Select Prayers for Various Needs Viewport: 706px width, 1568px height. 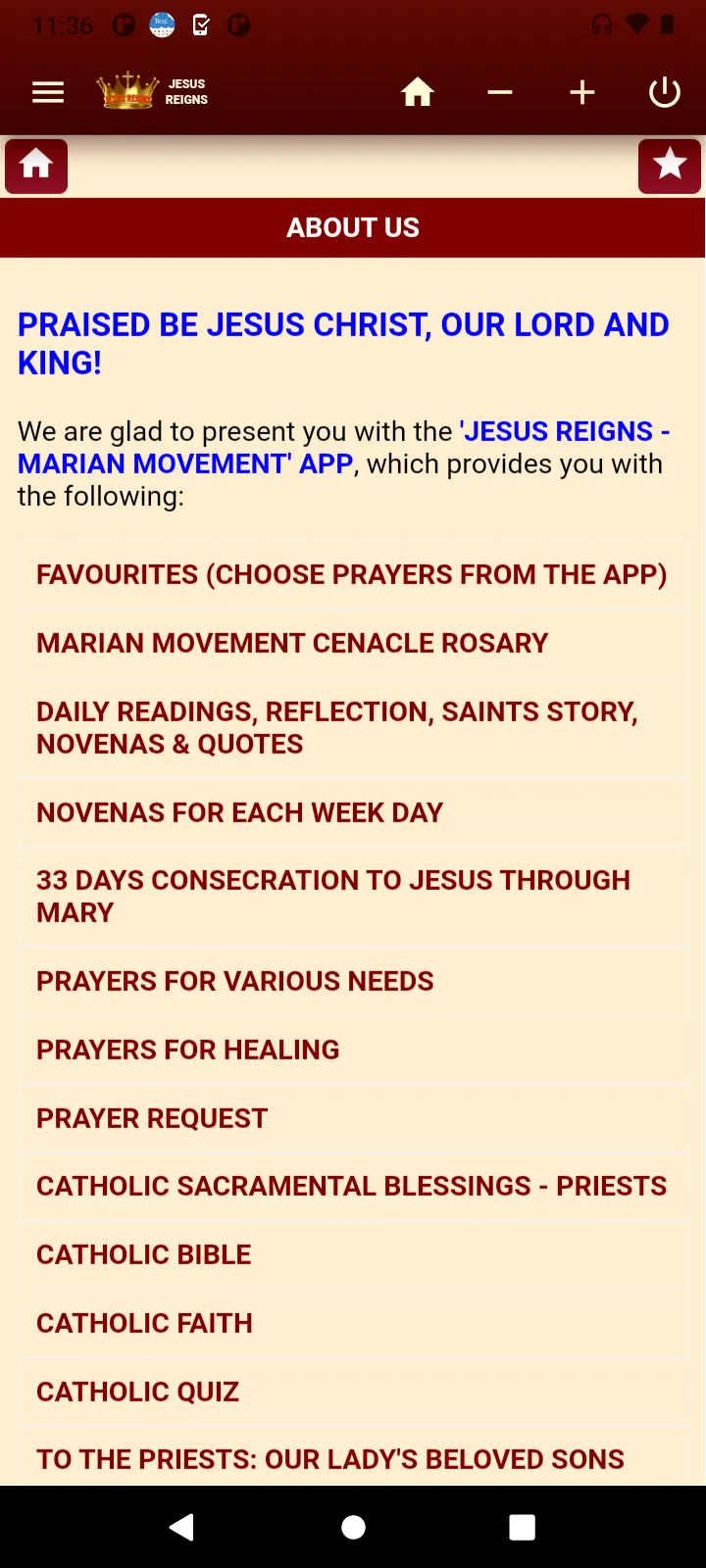click(x=353, y=981)
